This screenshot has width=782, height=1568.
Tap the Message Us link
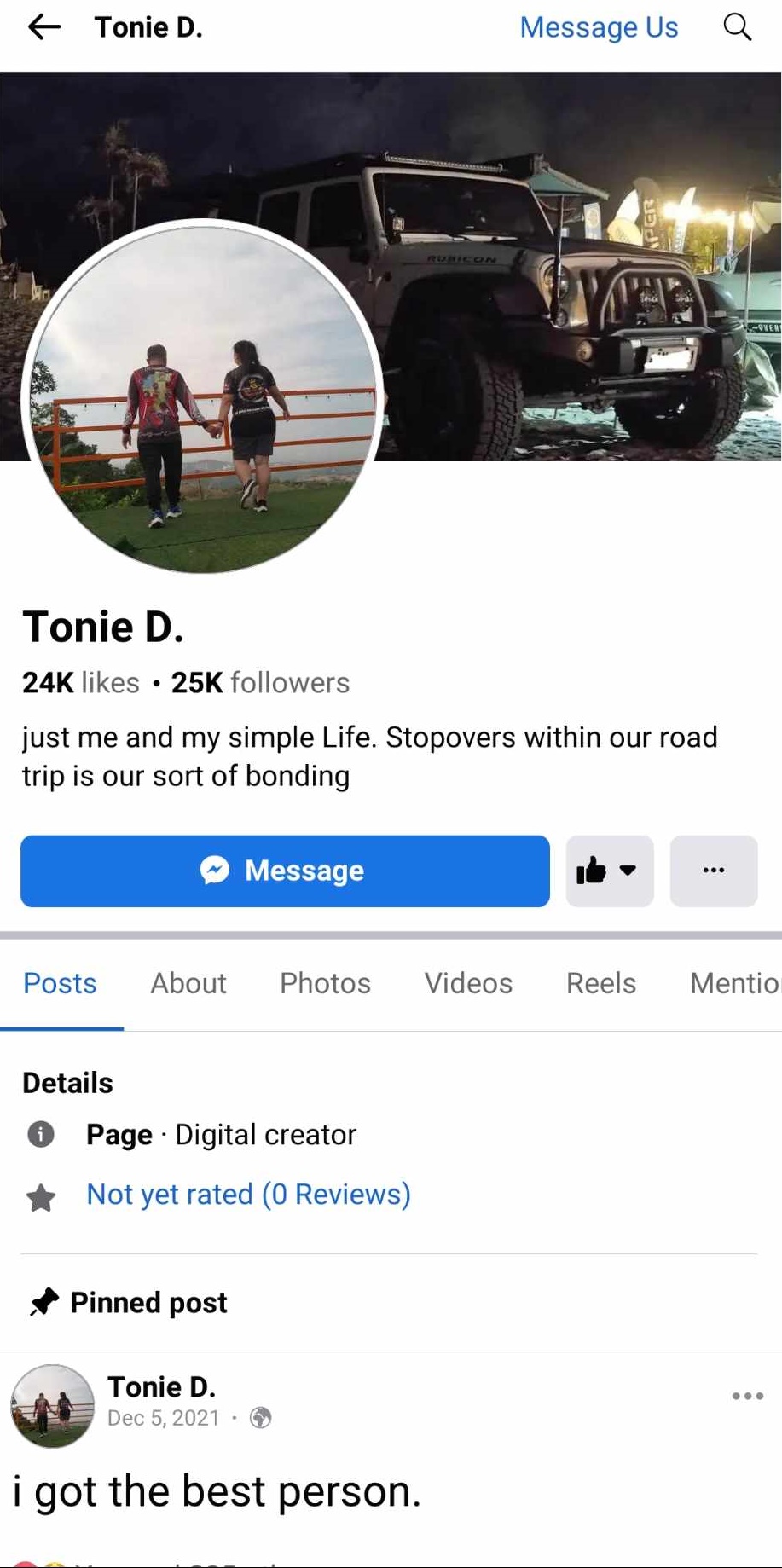599,27
